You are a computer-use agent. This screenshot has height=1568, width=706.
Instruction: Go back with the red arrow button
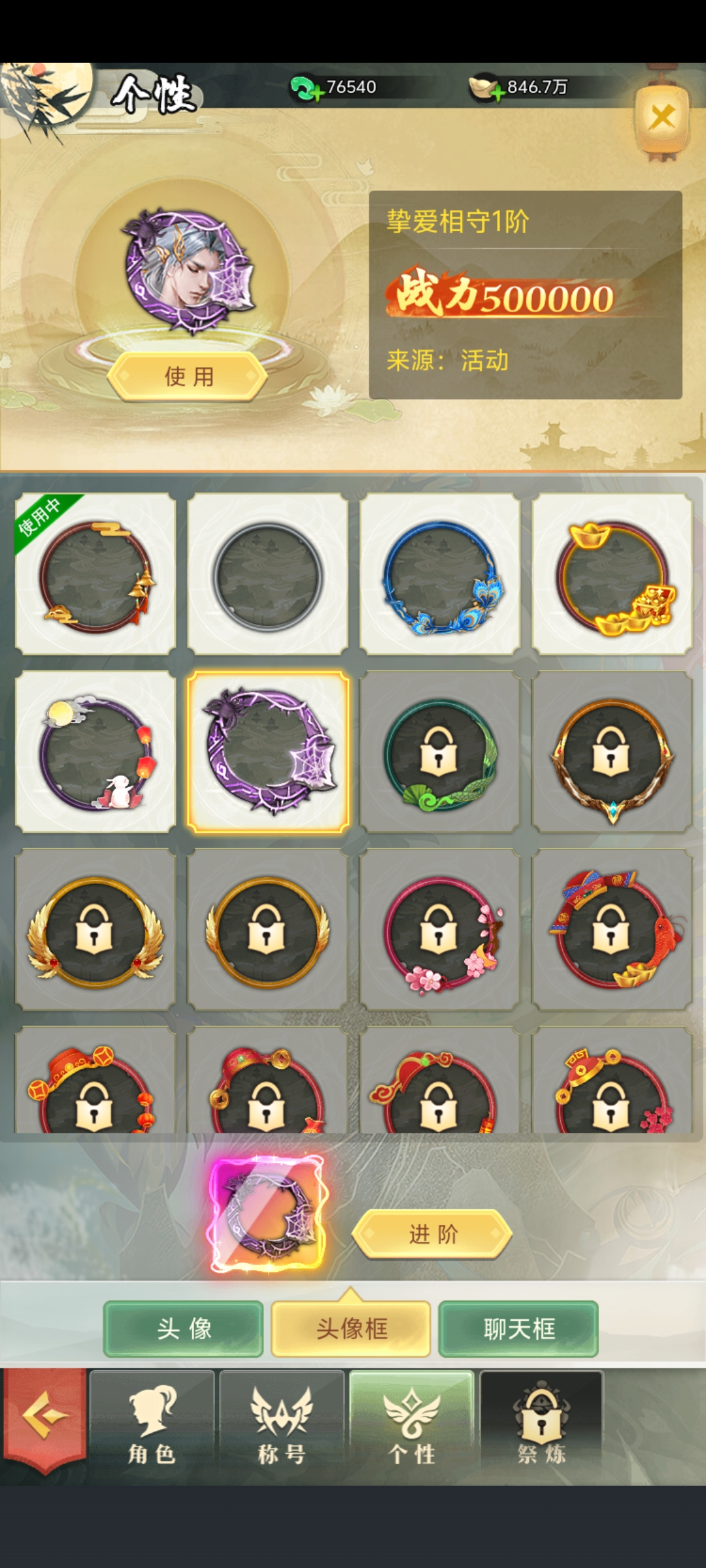pos(44,1416)
